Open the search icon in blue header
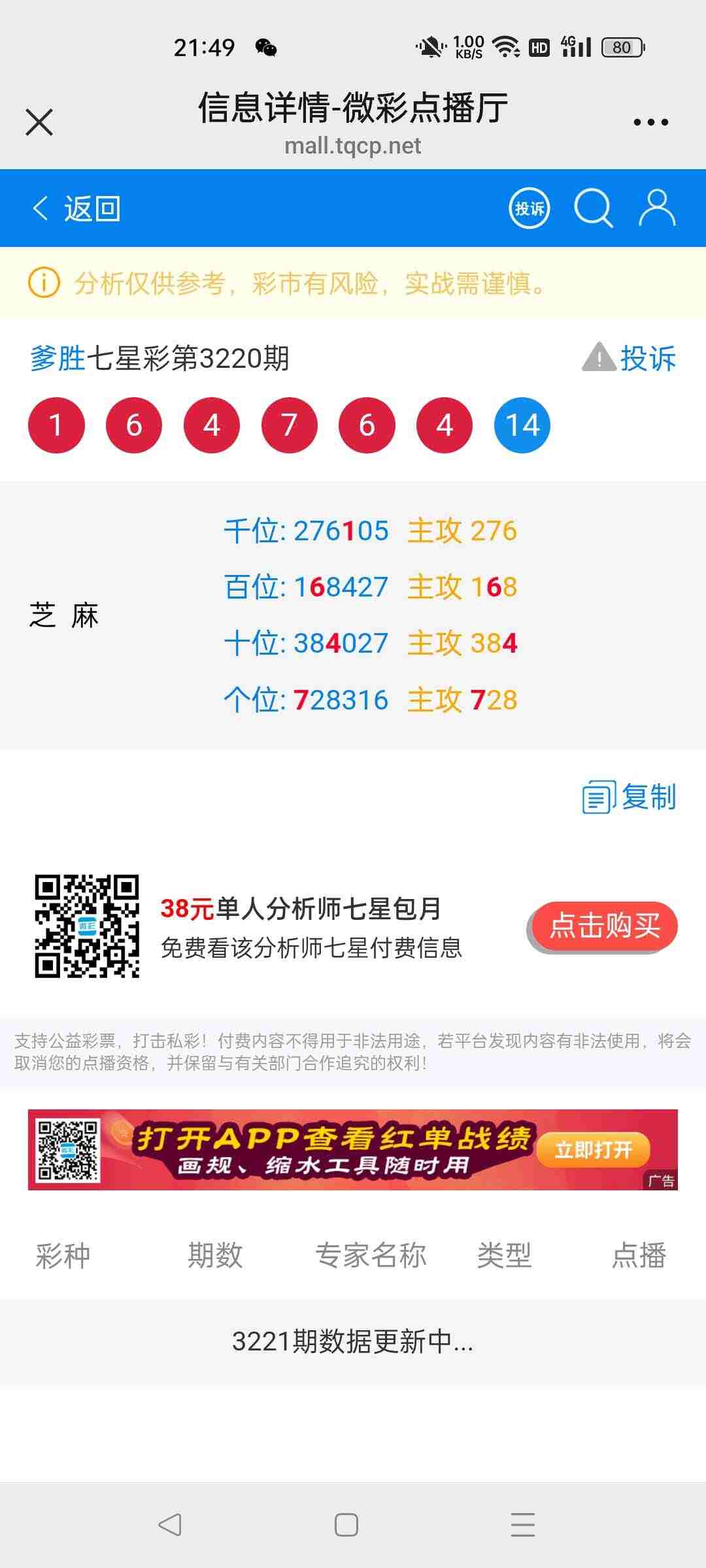Image resolution: width=706 pixels, height=1568 pixels. (x=594, y=208)
